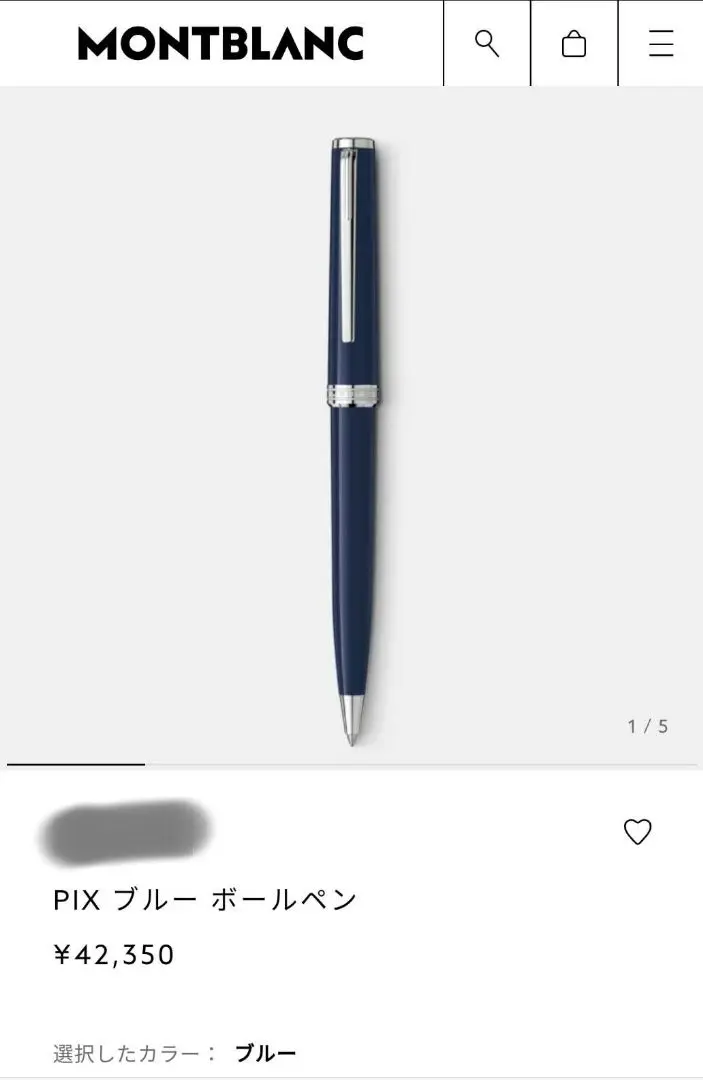Open the hamburger menu
Screen dimensions: 703x1080
pyautogui.click(x=661, y=44)
